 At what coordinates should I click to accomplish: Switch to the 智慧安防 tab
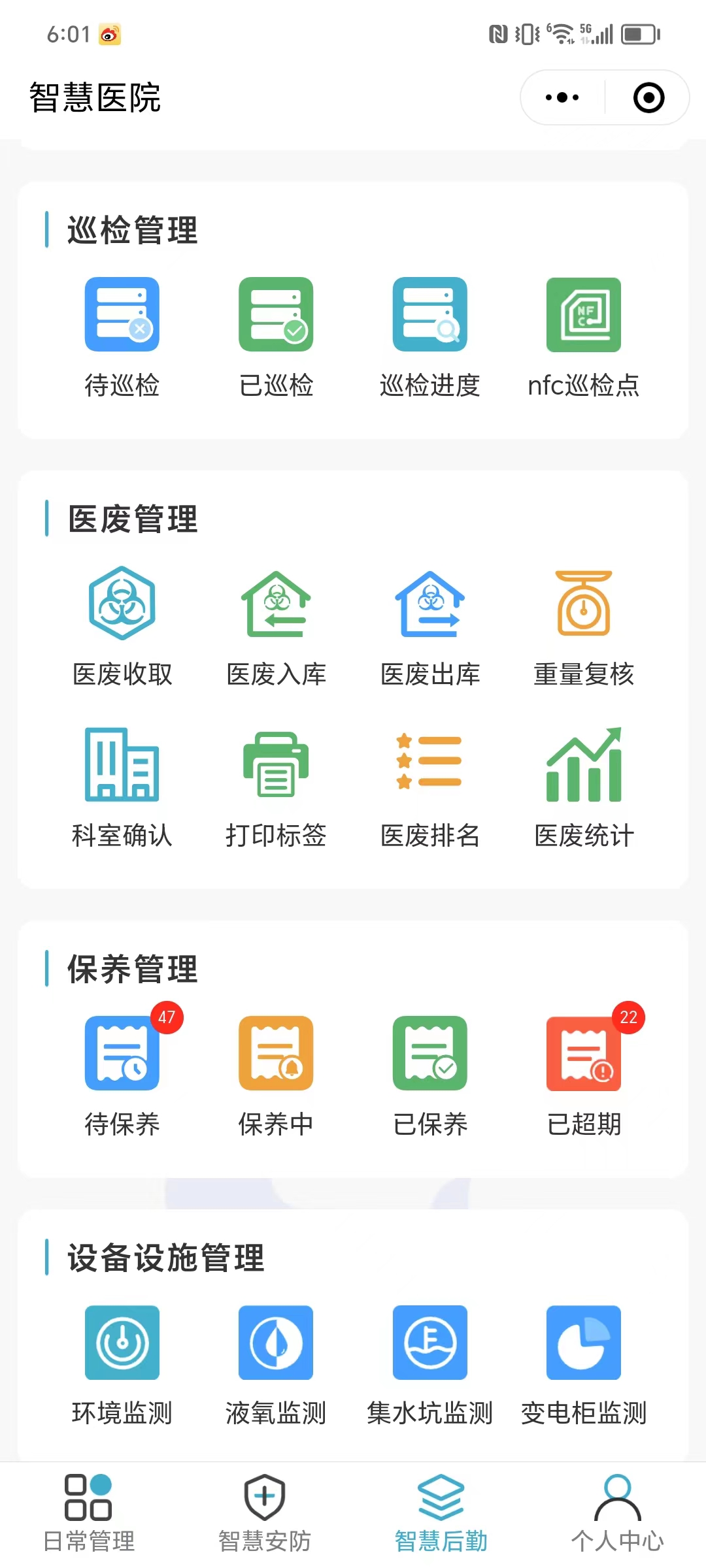coord(265,1514)
